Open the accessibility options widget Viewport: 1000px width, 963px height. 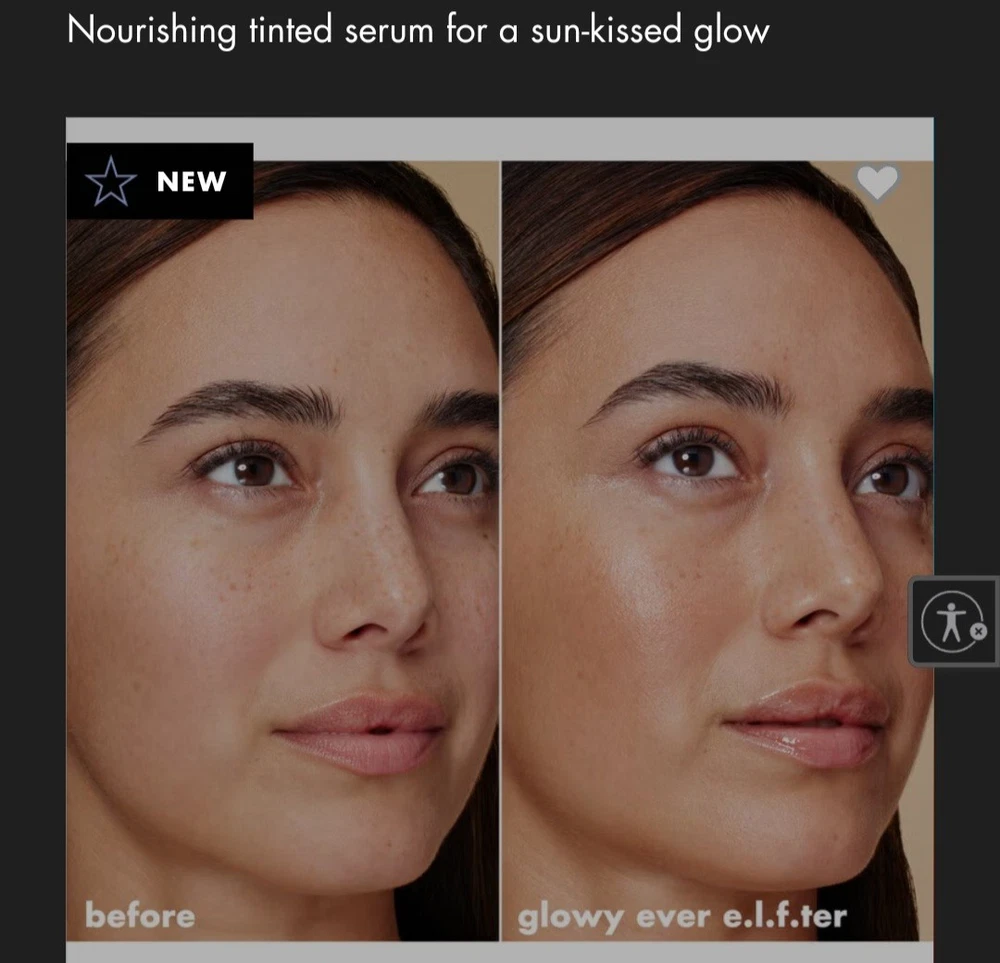[x=949, y=621]
